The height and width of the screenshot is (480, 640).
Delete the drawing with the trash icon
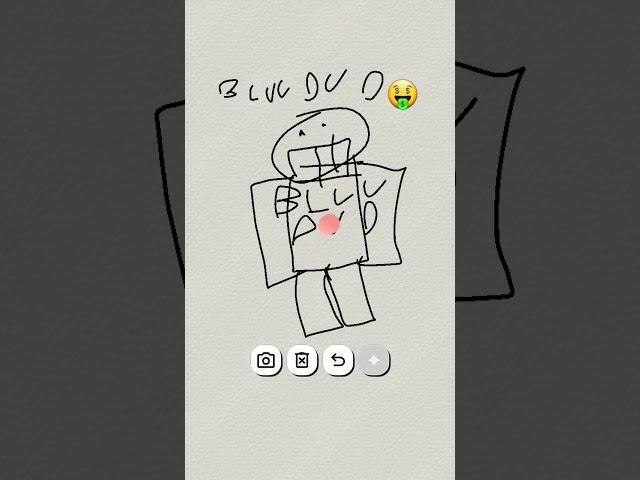point(302,361)
